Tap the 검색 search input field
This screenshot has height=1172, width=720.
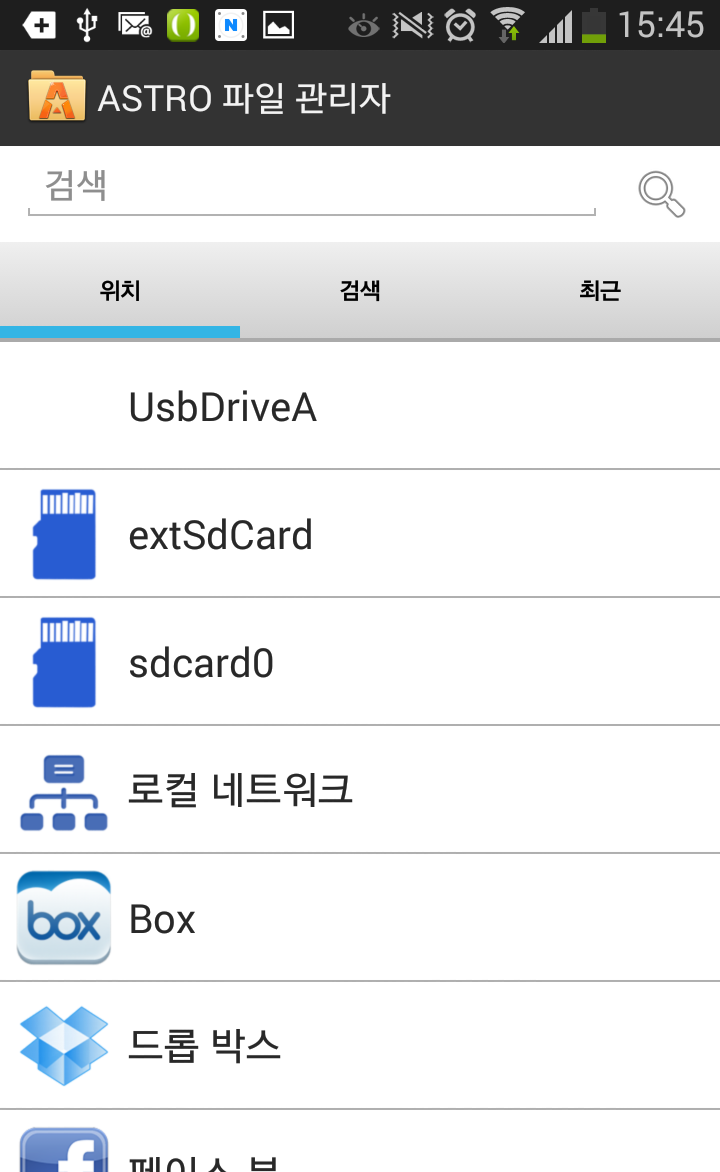312,189
